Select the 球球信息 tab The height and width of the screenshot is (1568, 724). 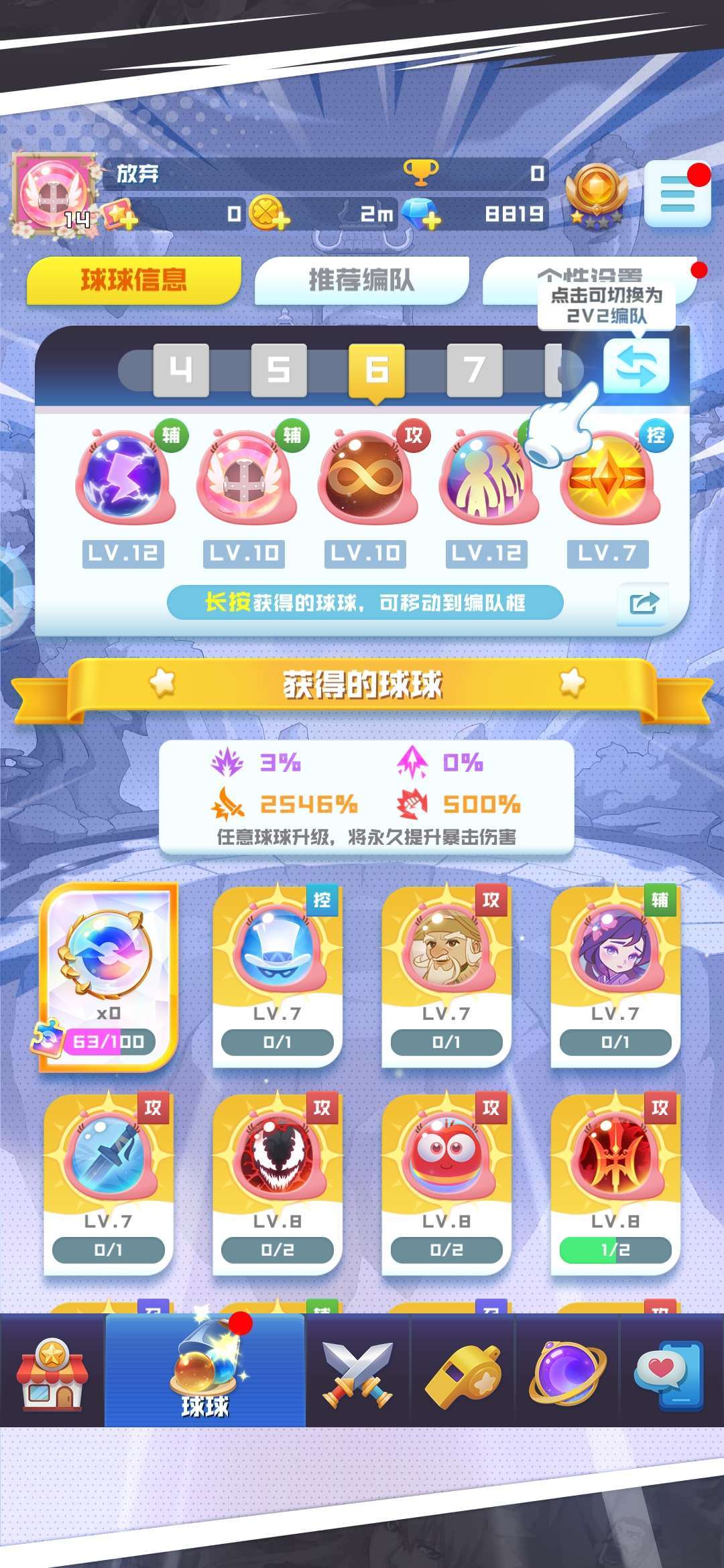(x=134, y=280)
